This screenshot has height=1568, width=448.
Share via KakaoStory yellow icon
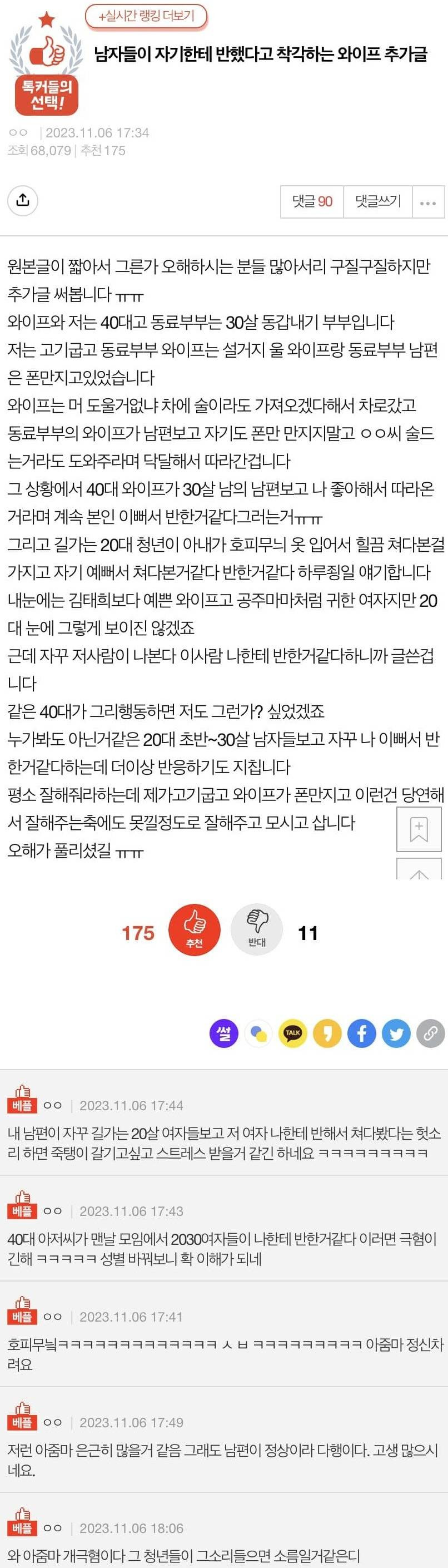point(327,1033)
